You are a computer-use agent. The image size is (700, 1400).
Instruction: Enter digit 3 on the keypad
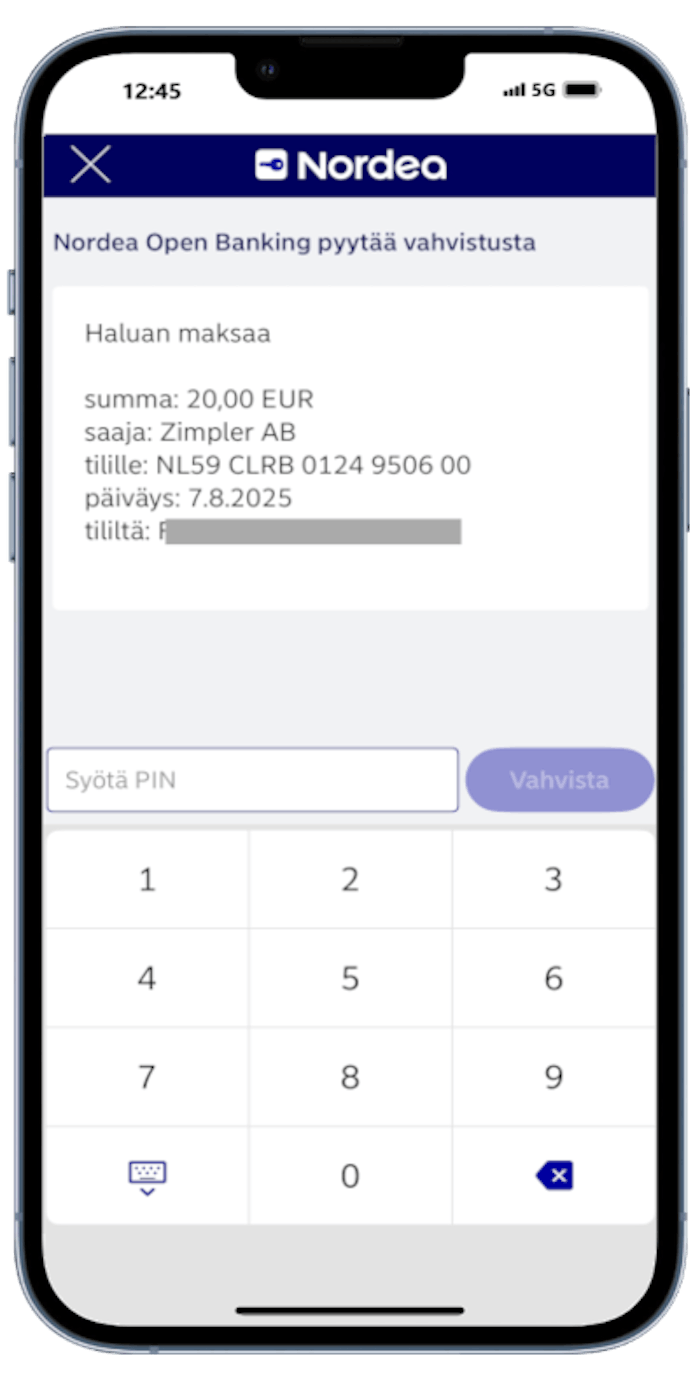[553, 880]
